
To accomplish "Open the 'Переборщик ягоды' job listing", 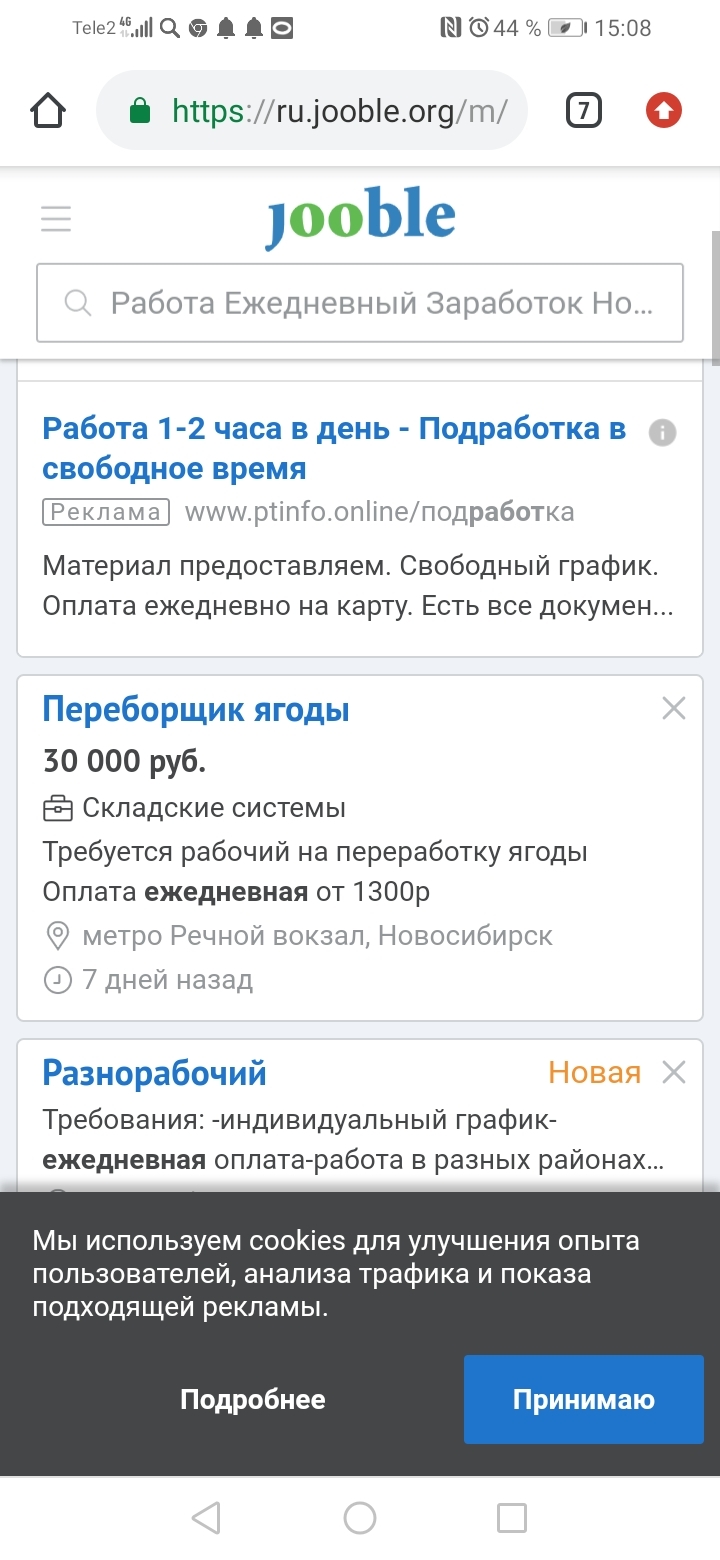I will tap(196, 711).
